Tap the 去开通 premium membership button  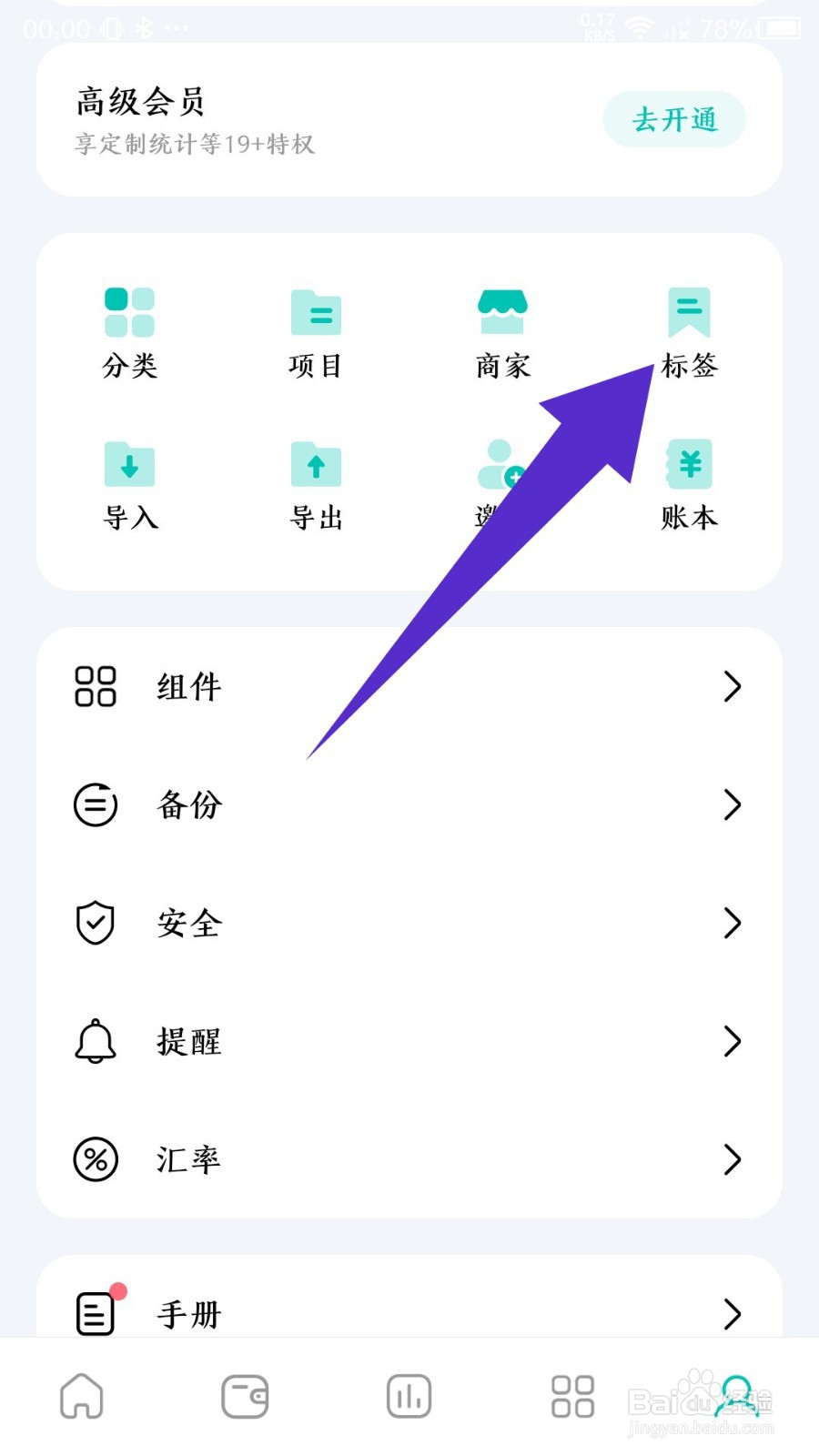(x=674, y=119)
